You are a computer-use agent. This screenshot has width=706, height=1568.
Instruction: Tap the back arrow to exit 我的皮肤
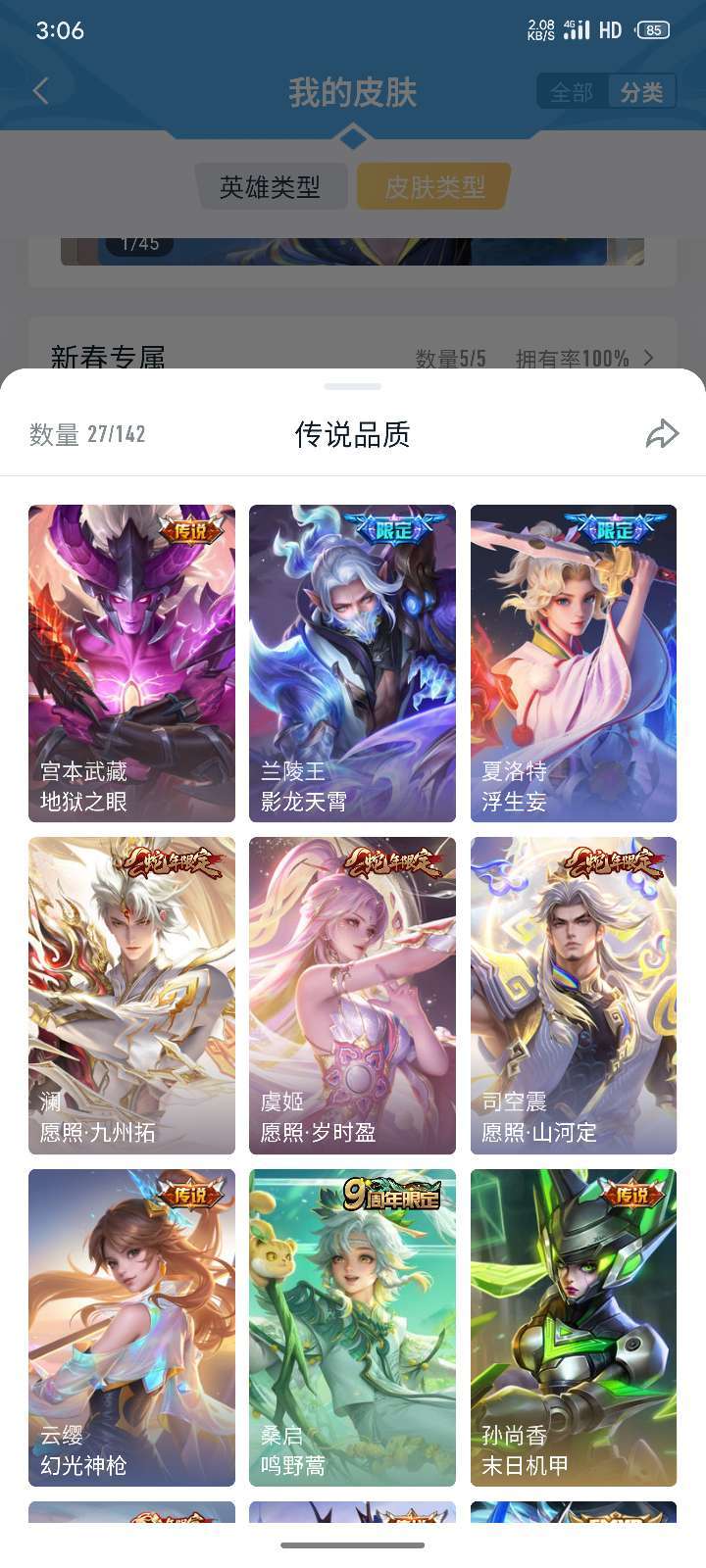pyautogui.click(x=39, y=90)
